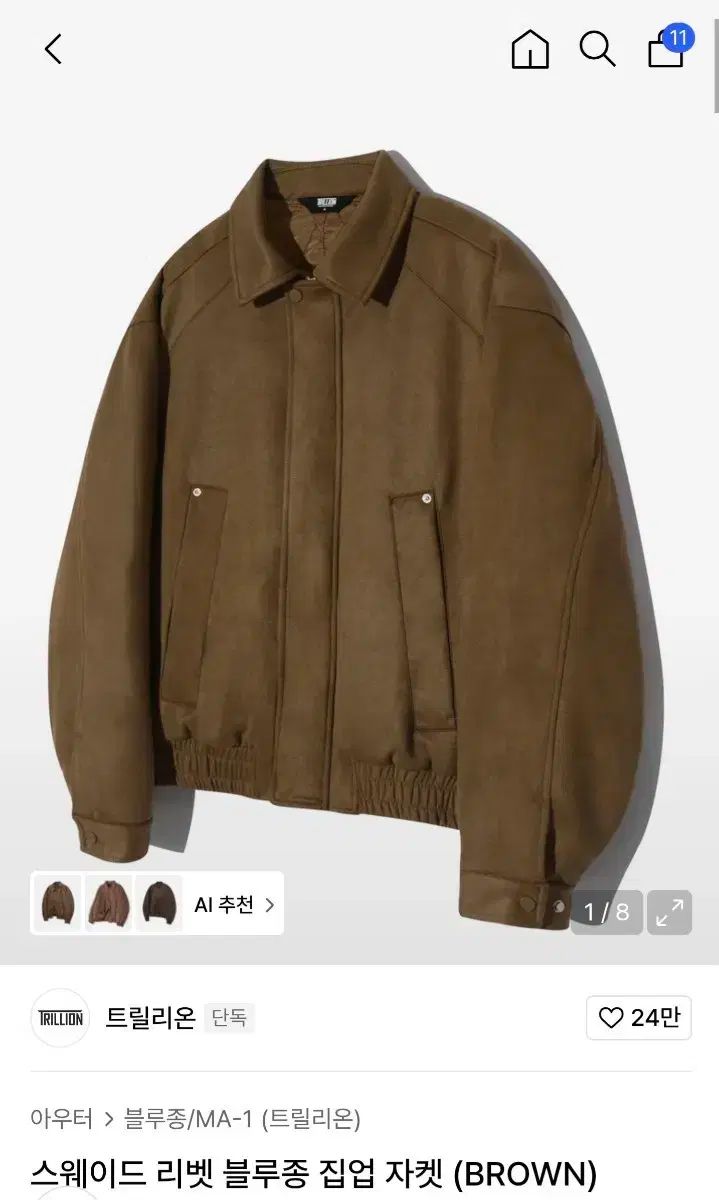Open the 블루종/MA-1 category breadcrumb
Screen dimensions: 719x1200
click(242, 1118)
